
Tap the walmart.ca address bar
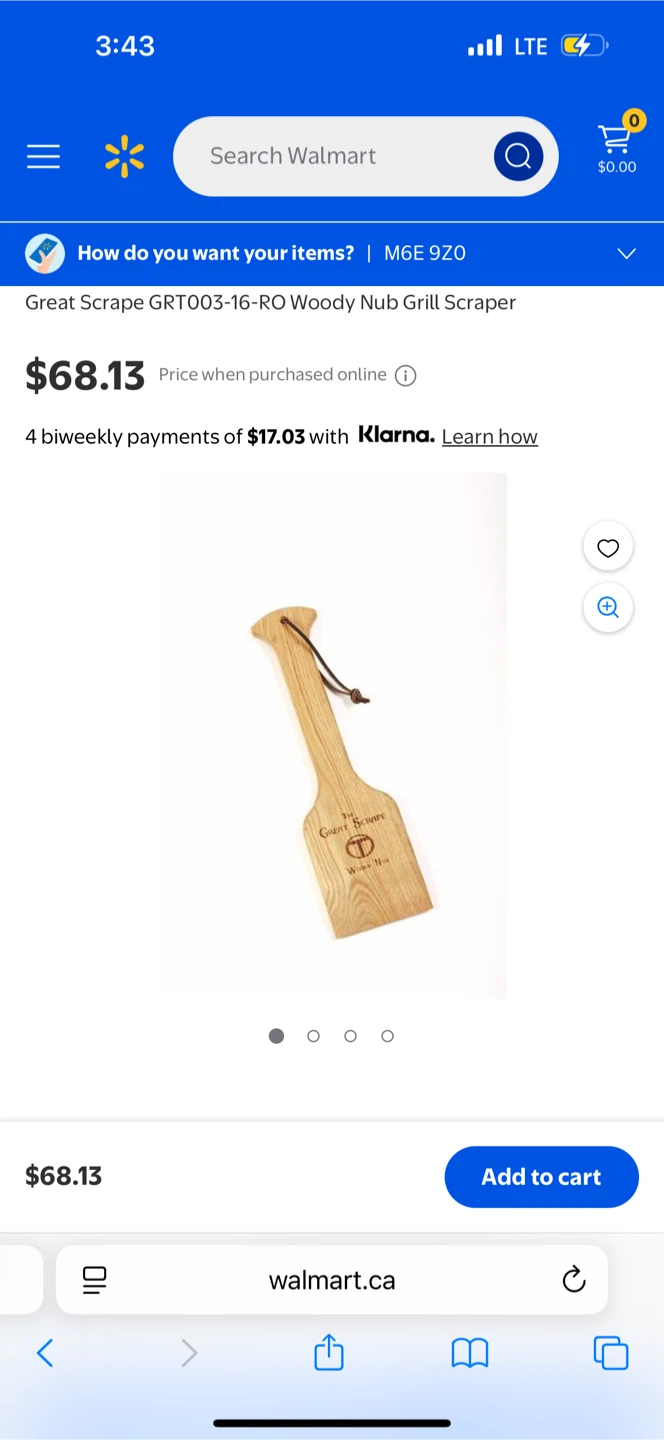pyautogui.click(x=332, y=1280)
